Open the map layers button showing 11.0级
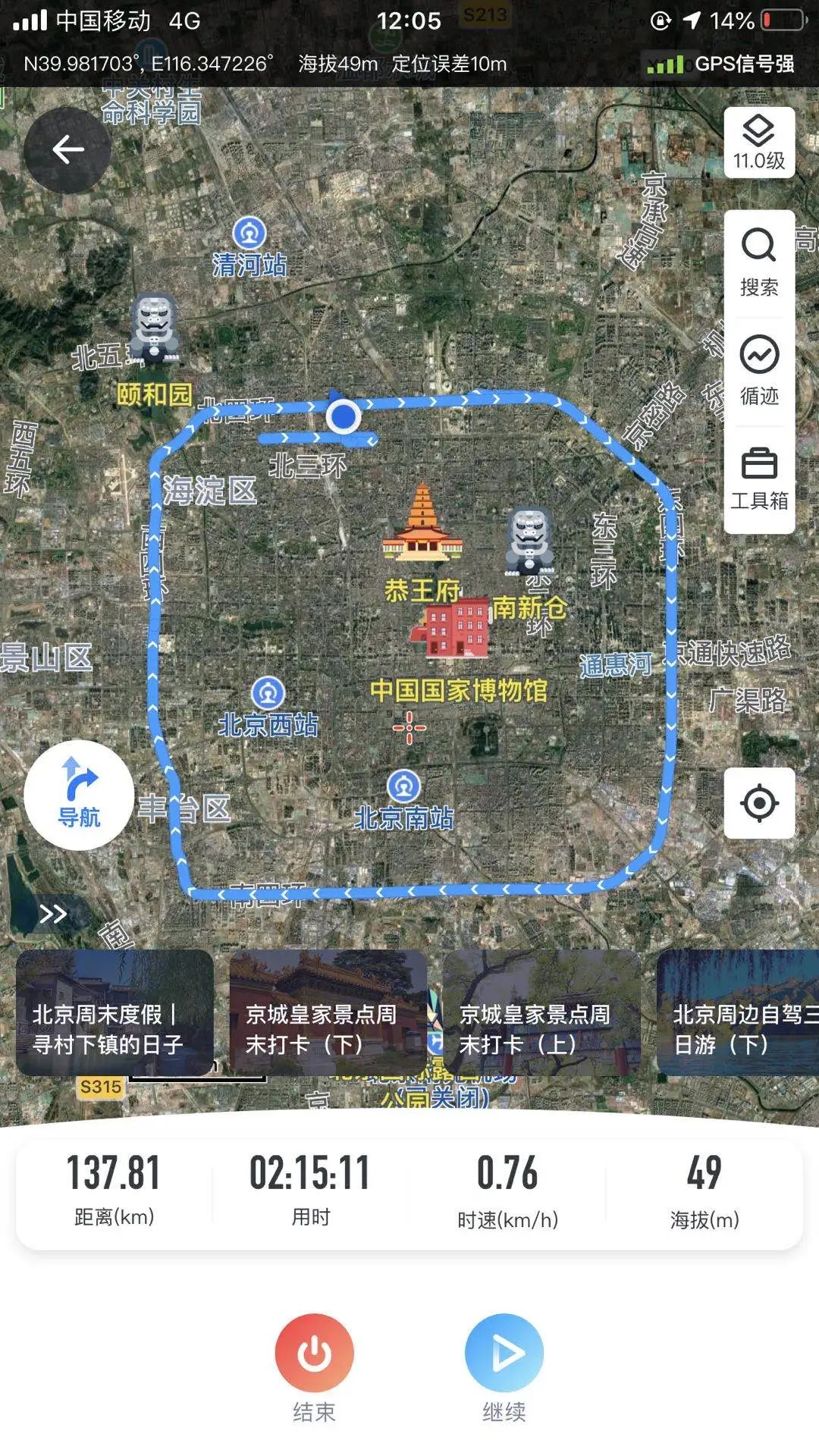Screen dimensions: 819x1456 758,143
